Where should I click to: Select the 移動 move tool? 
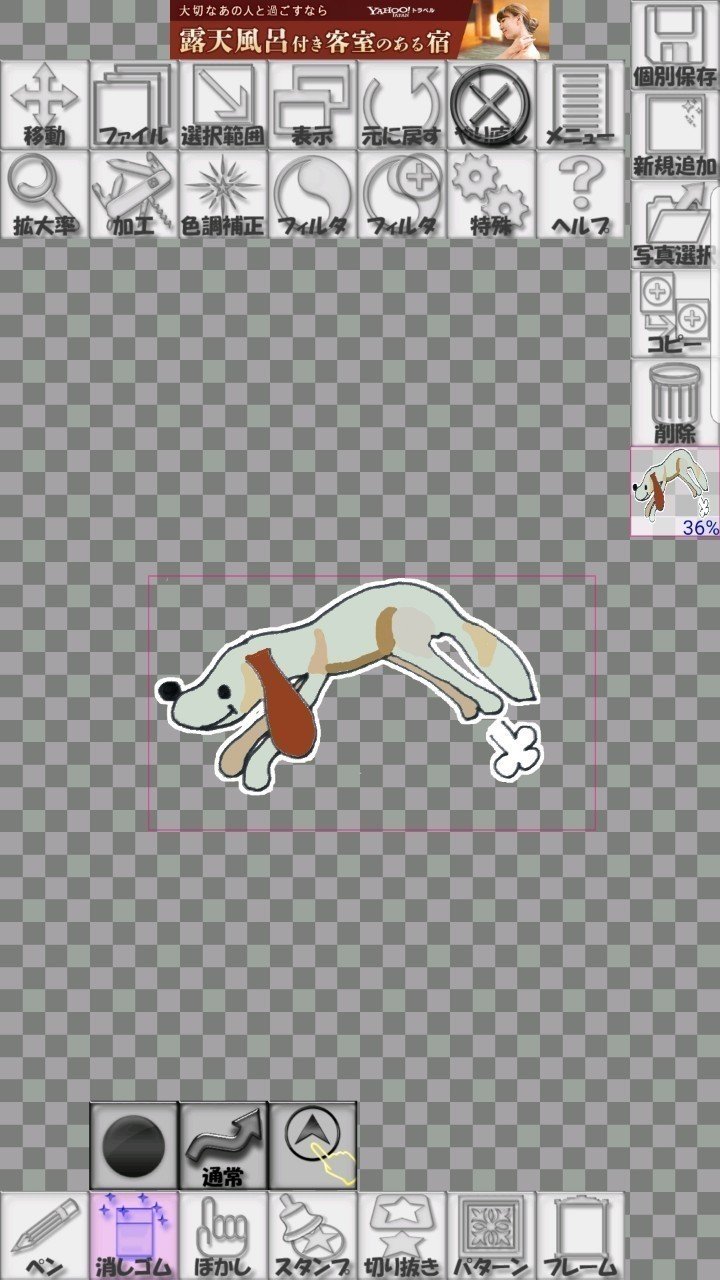pyautogui.click(x=45, y=105)
